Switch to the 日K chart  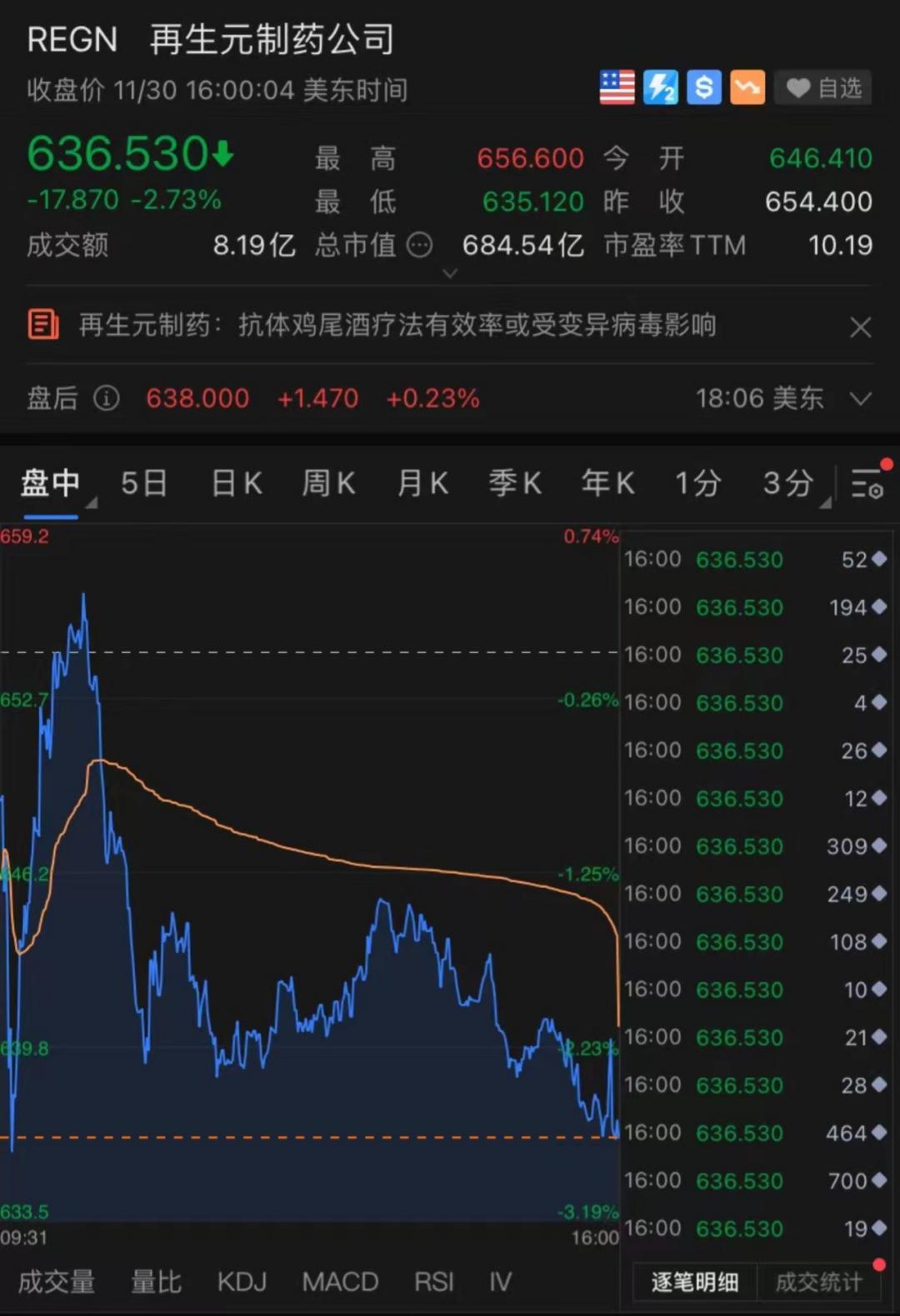pyautogui.click(x=237, y=483)
